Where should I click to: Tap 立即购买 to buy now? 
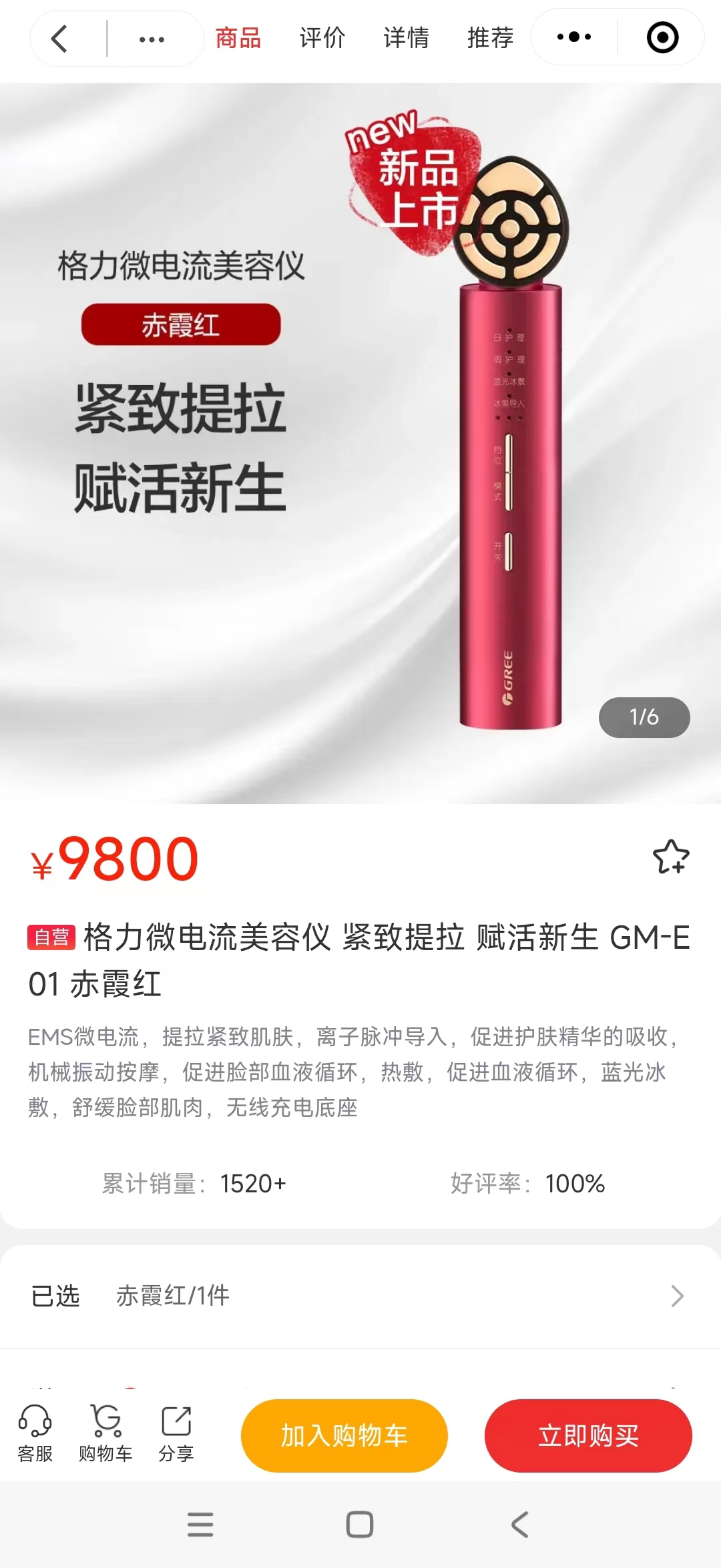point(588,1435)
